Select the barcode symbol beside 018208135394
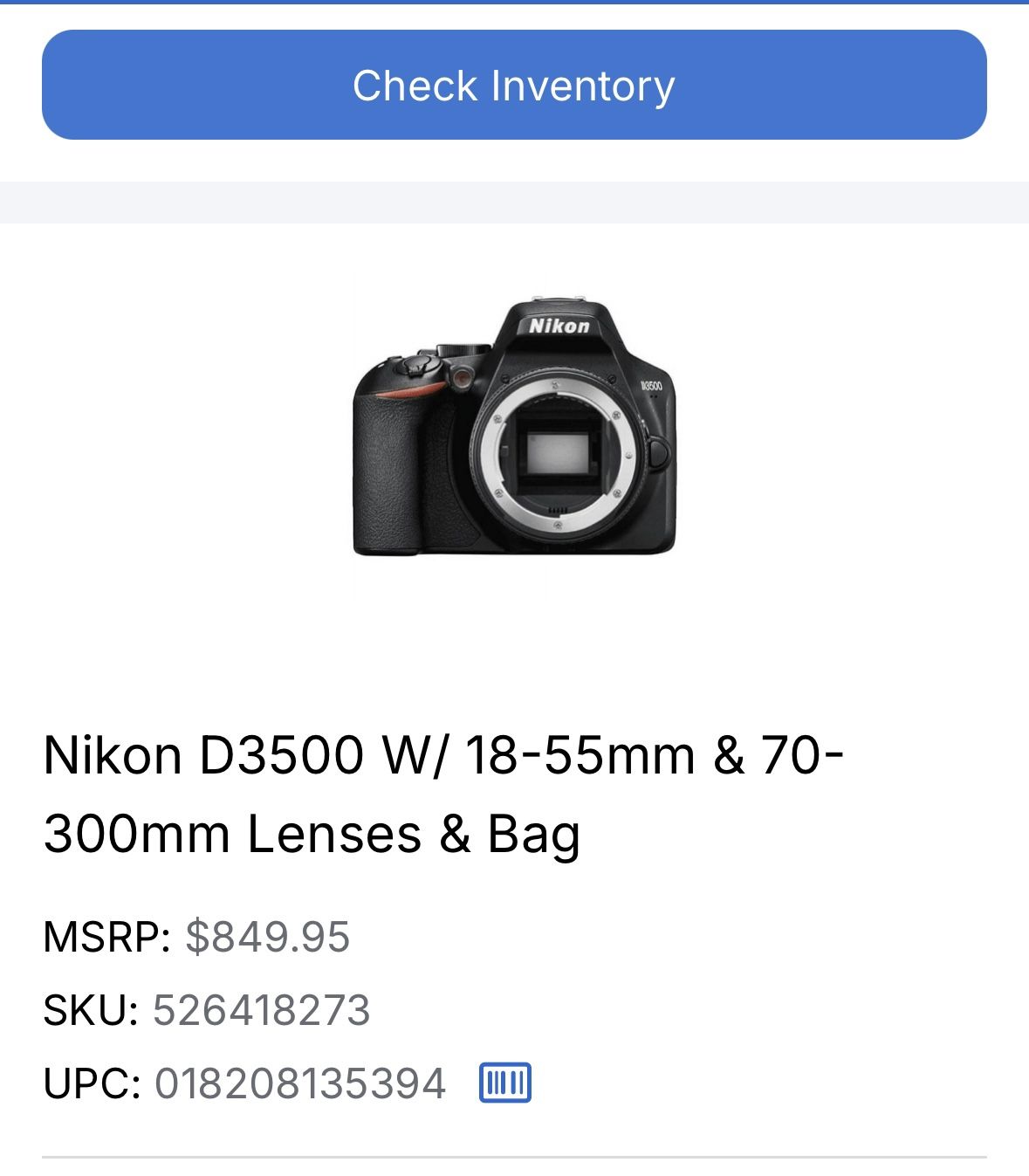This screenshot has width=1029, height=1176. (x=508, y=1083)
